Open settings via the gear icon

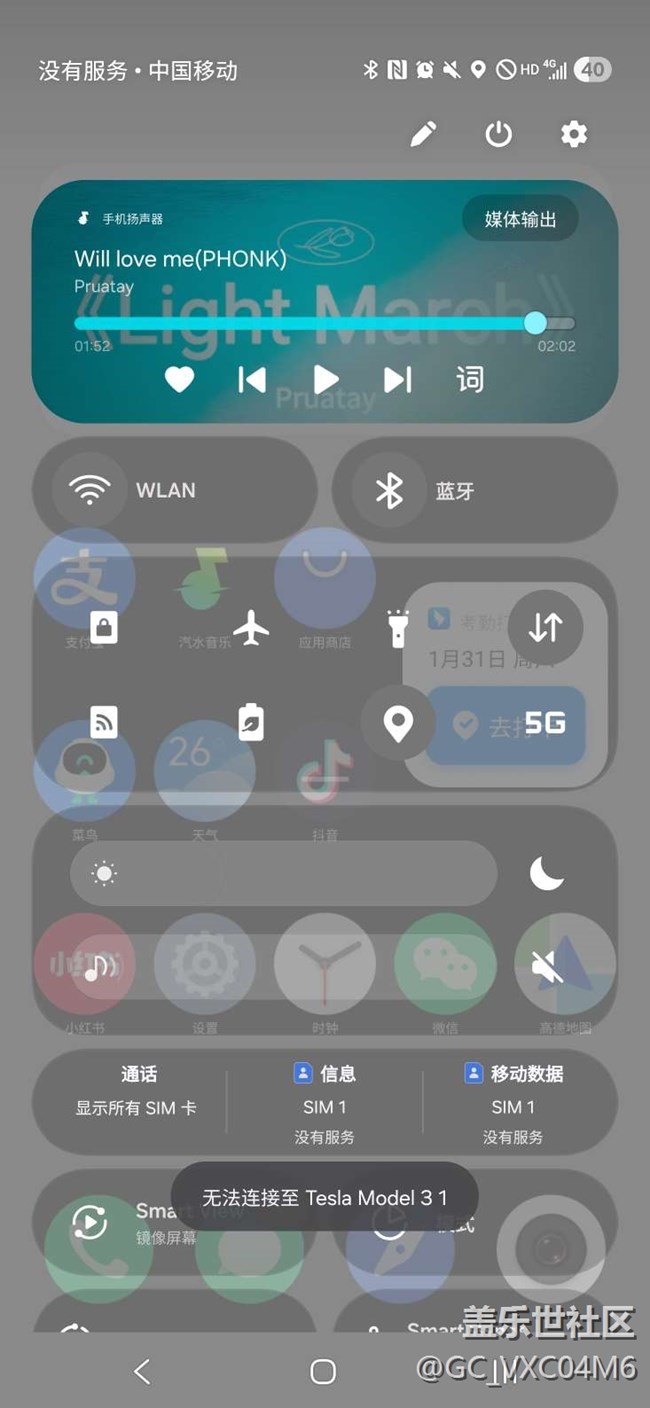coord(574,134)
